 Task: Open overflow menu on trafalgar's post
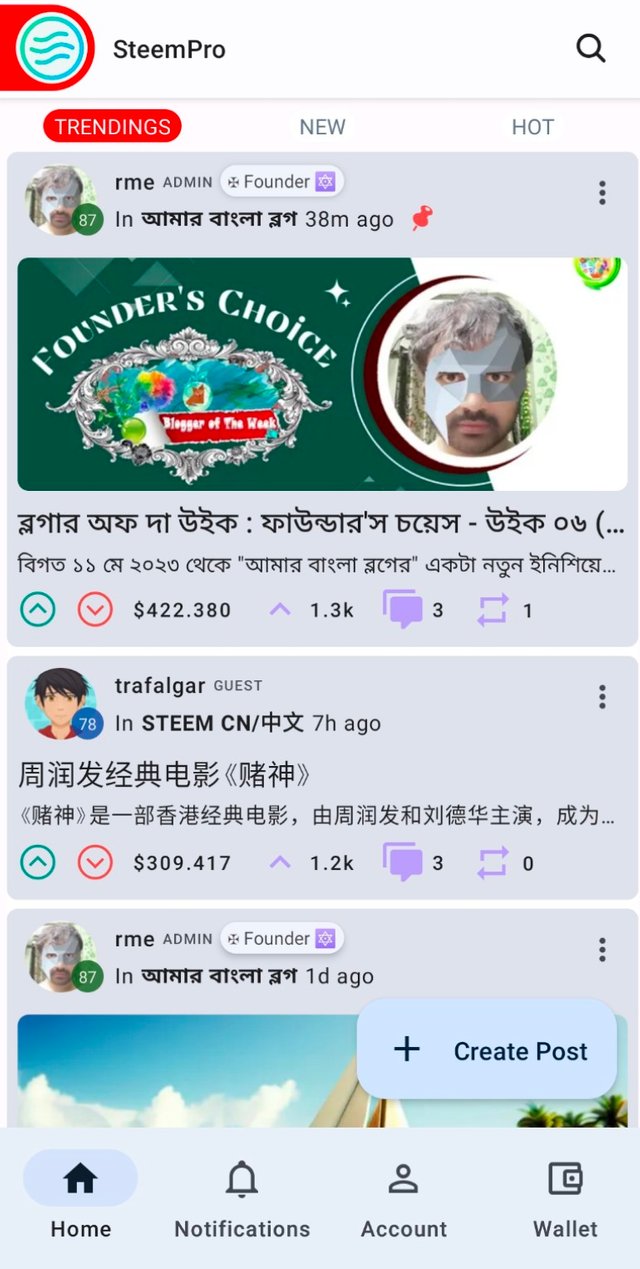602,697
